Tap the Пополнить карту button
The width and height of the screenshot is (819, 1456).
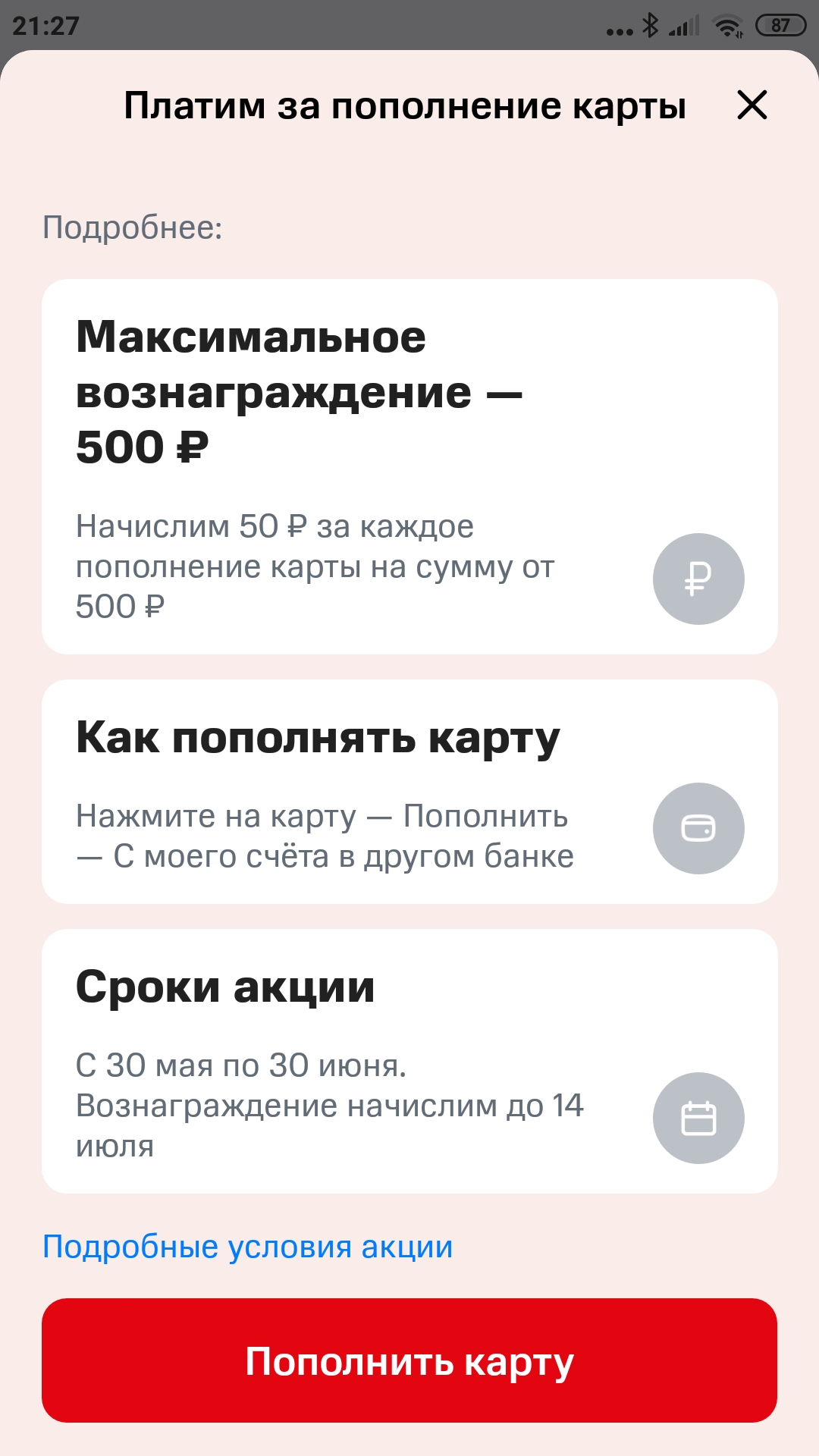pyautogui.click(x=409, y=1360)
